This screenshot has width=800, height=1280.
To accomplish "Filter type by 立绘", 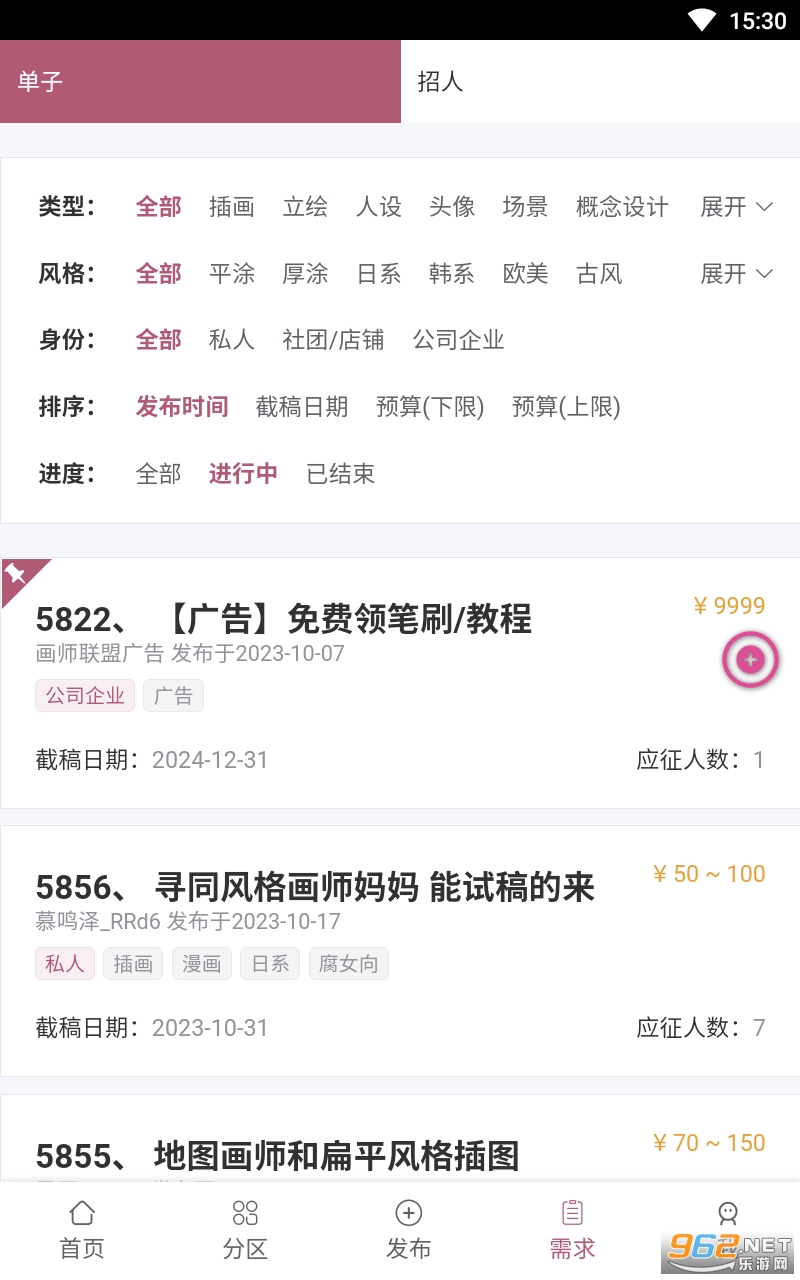I will point(305,207).
